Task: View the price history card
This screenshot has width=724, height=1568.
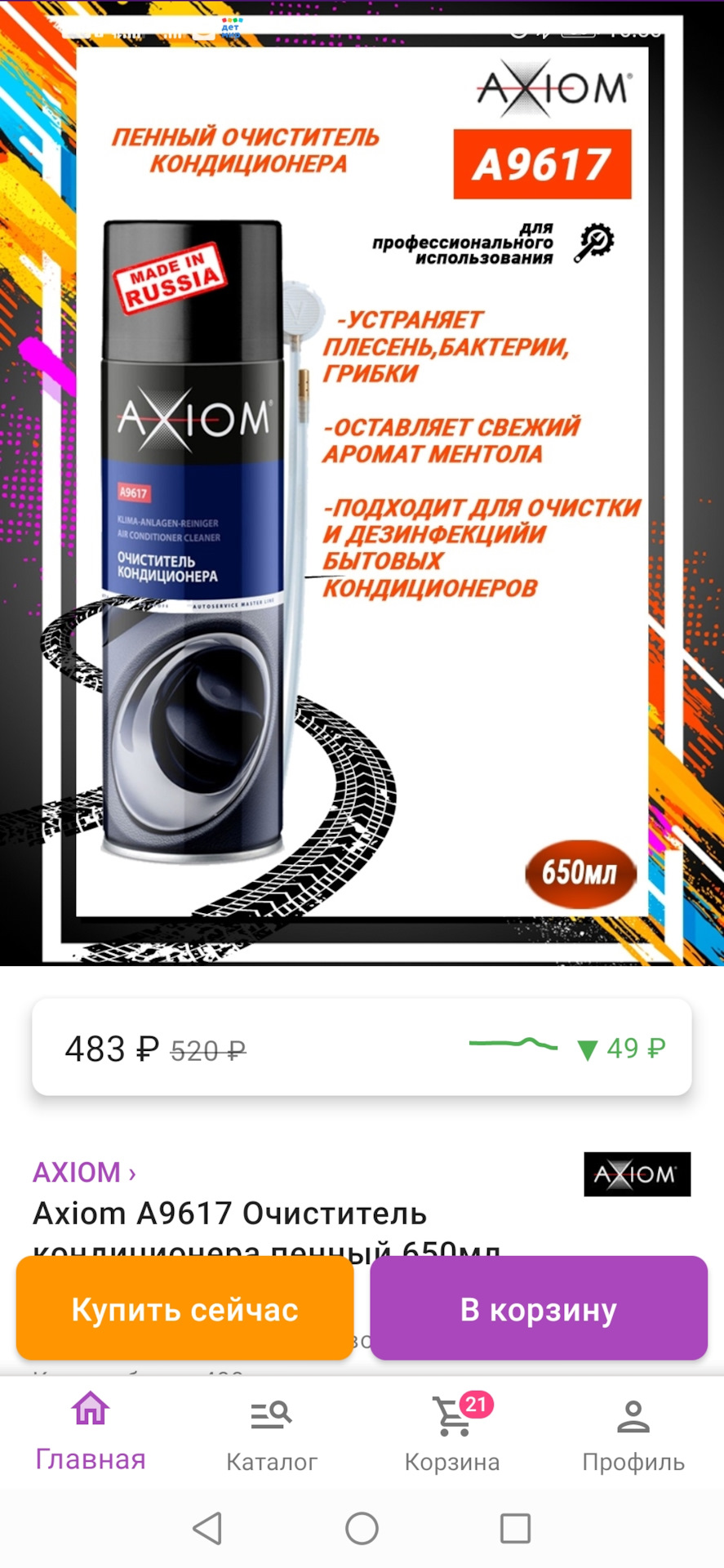Action: [362, 1048]
